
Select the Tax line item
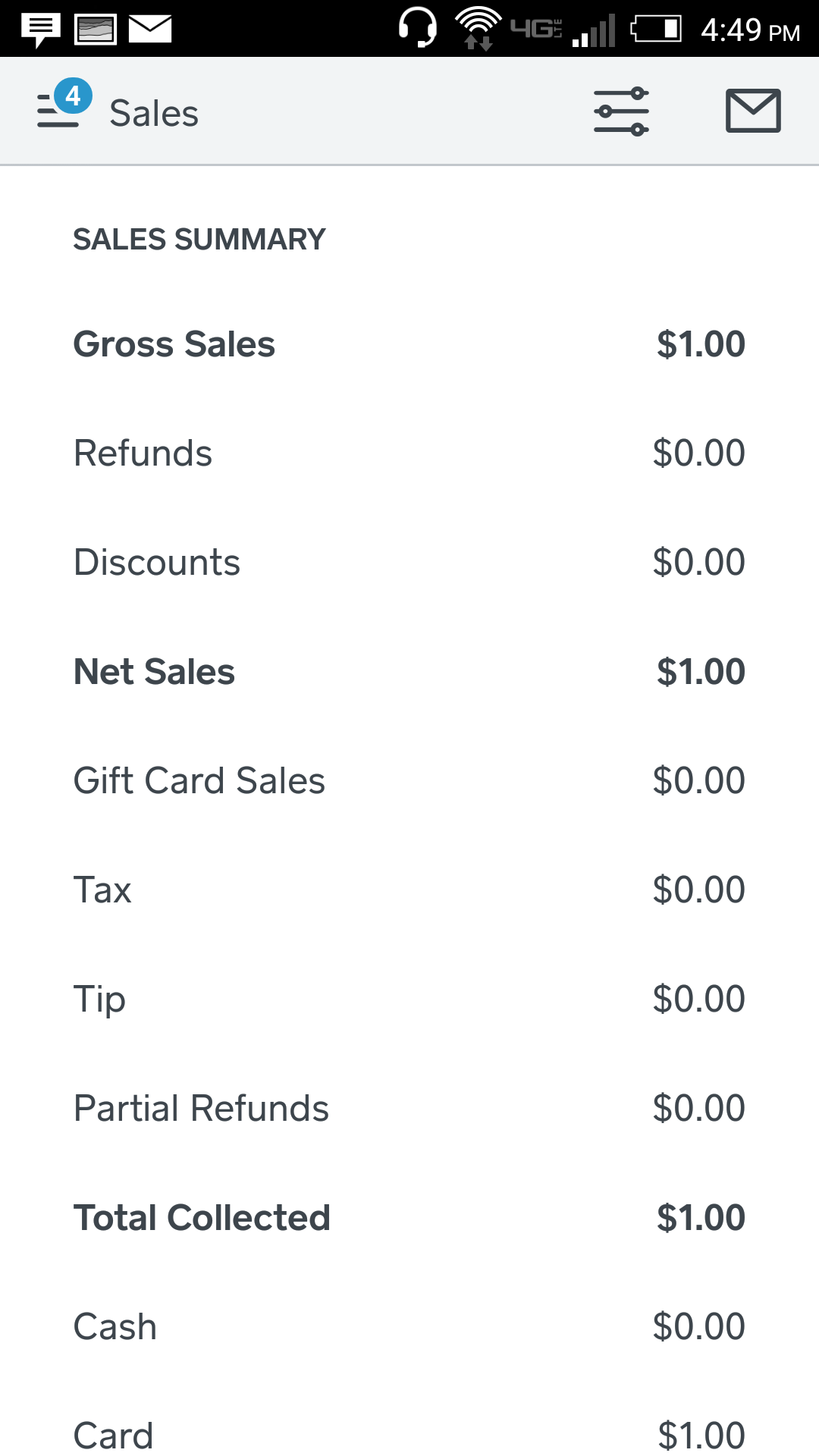tap(409, 890)
